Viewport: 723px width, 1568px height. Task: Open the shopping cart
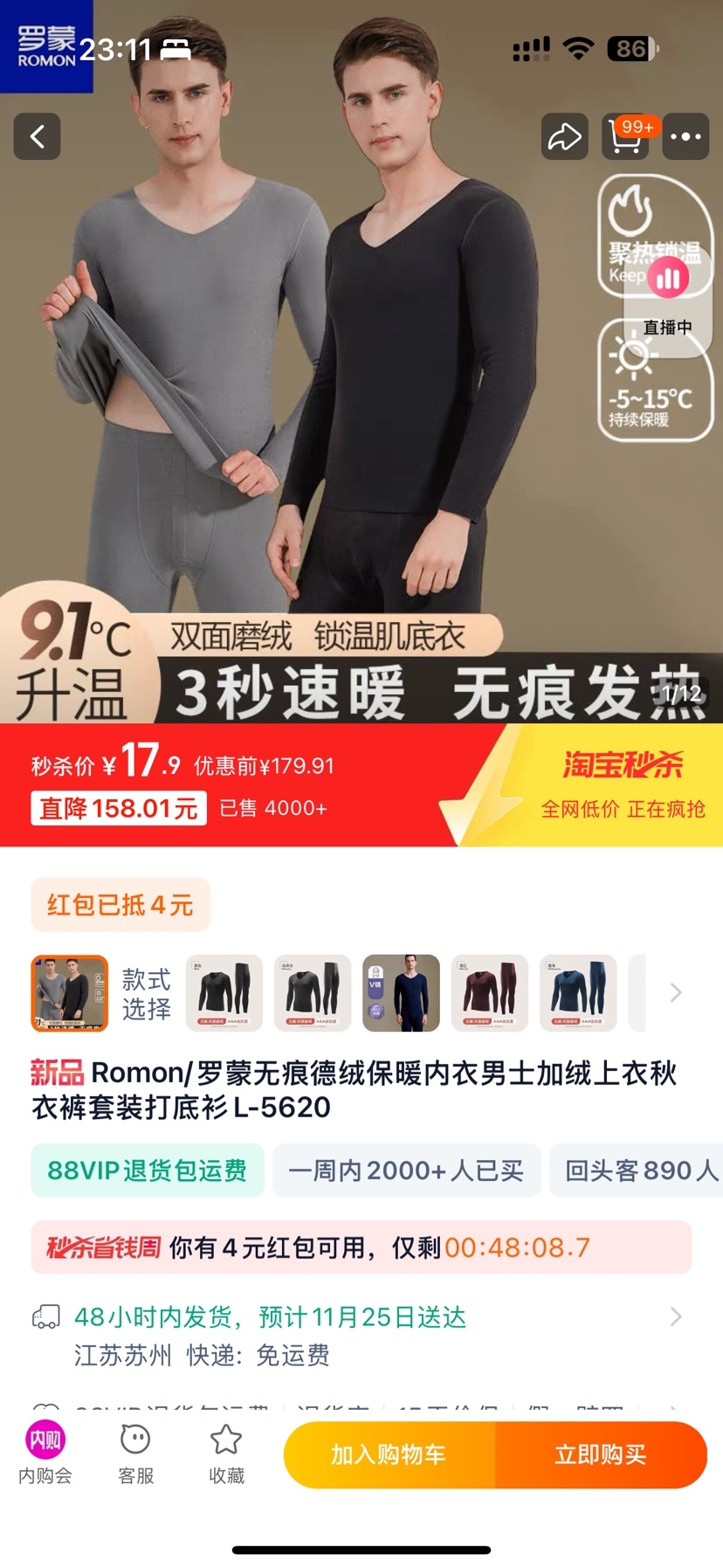(625, 136)
